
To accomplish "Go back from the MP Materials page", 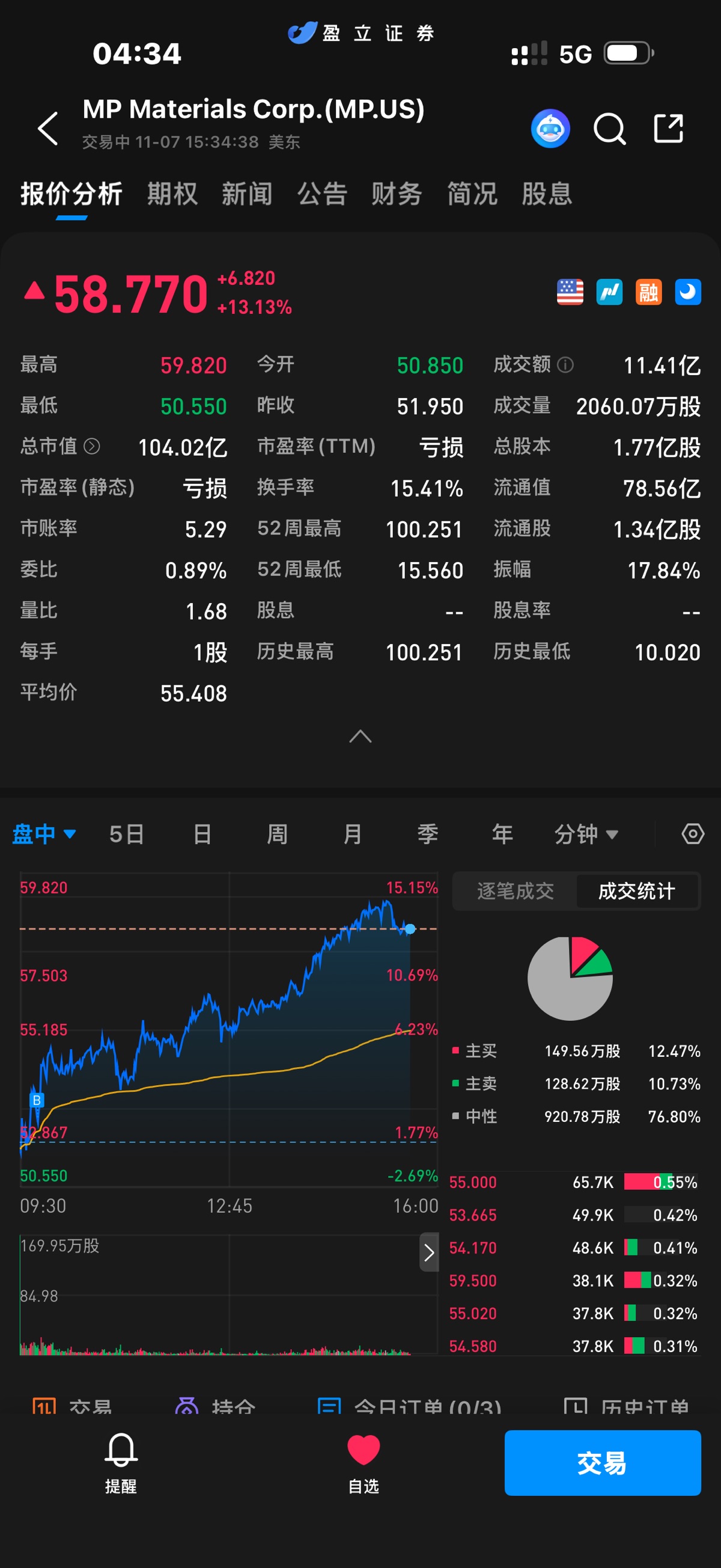I will point(48,129).
